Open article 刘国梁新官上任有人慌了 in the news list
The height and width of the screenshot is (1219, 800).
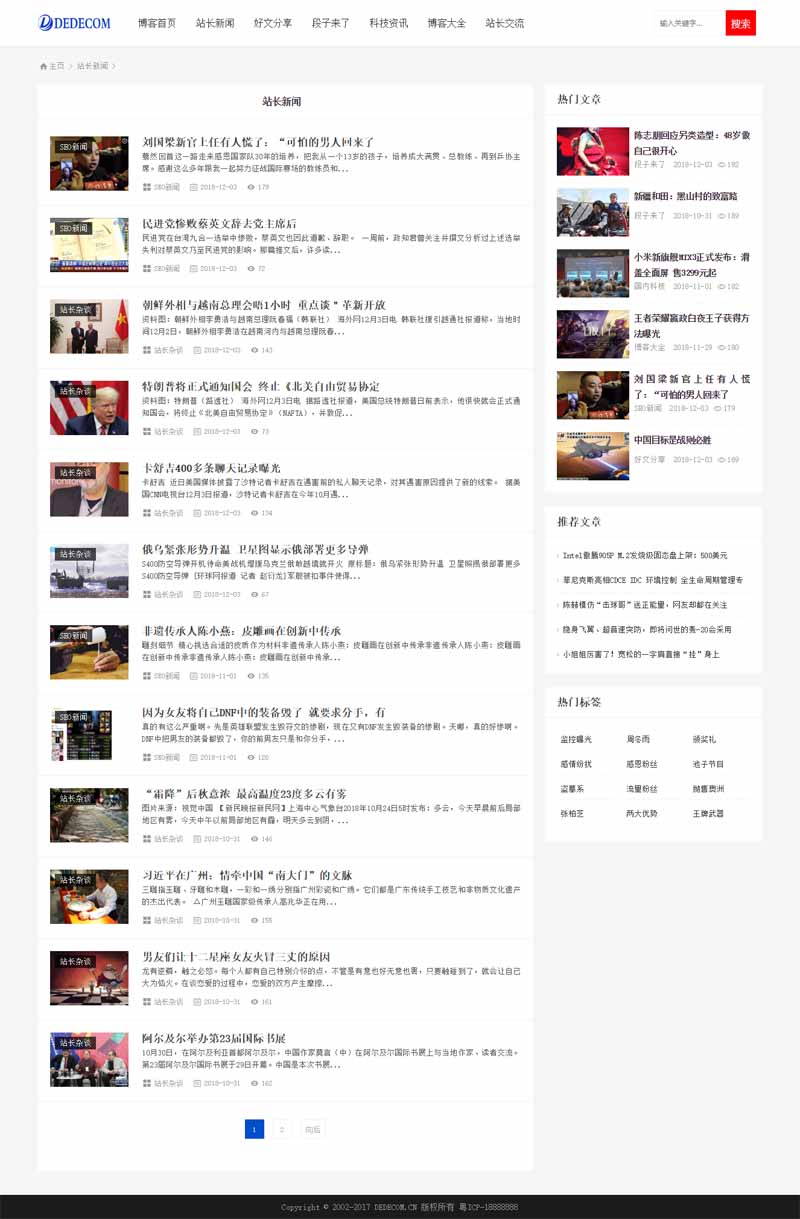click(258, 142)
